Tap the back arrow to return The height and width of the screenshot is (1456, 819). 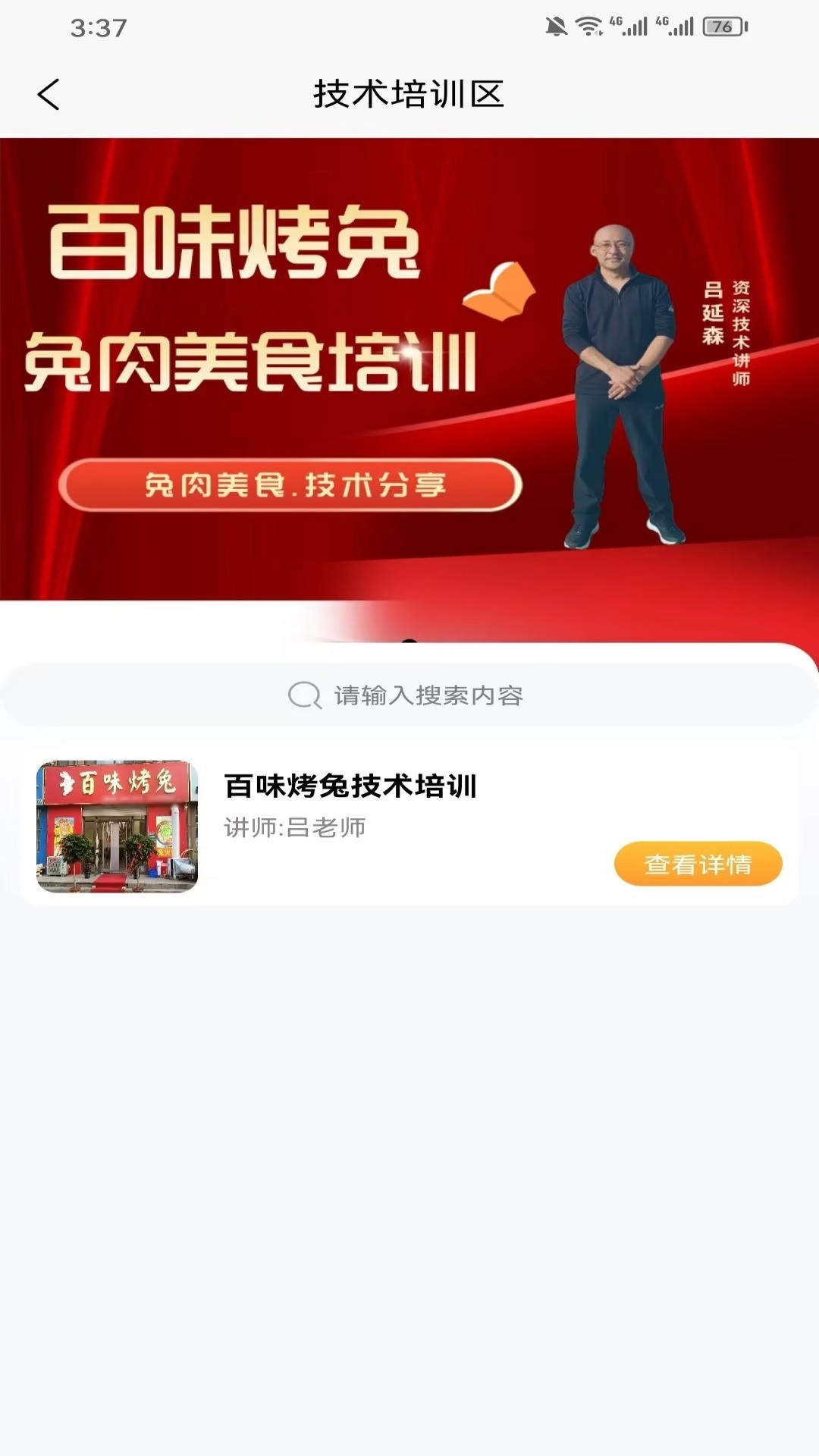pyautogui.click(x=48, y=96)
